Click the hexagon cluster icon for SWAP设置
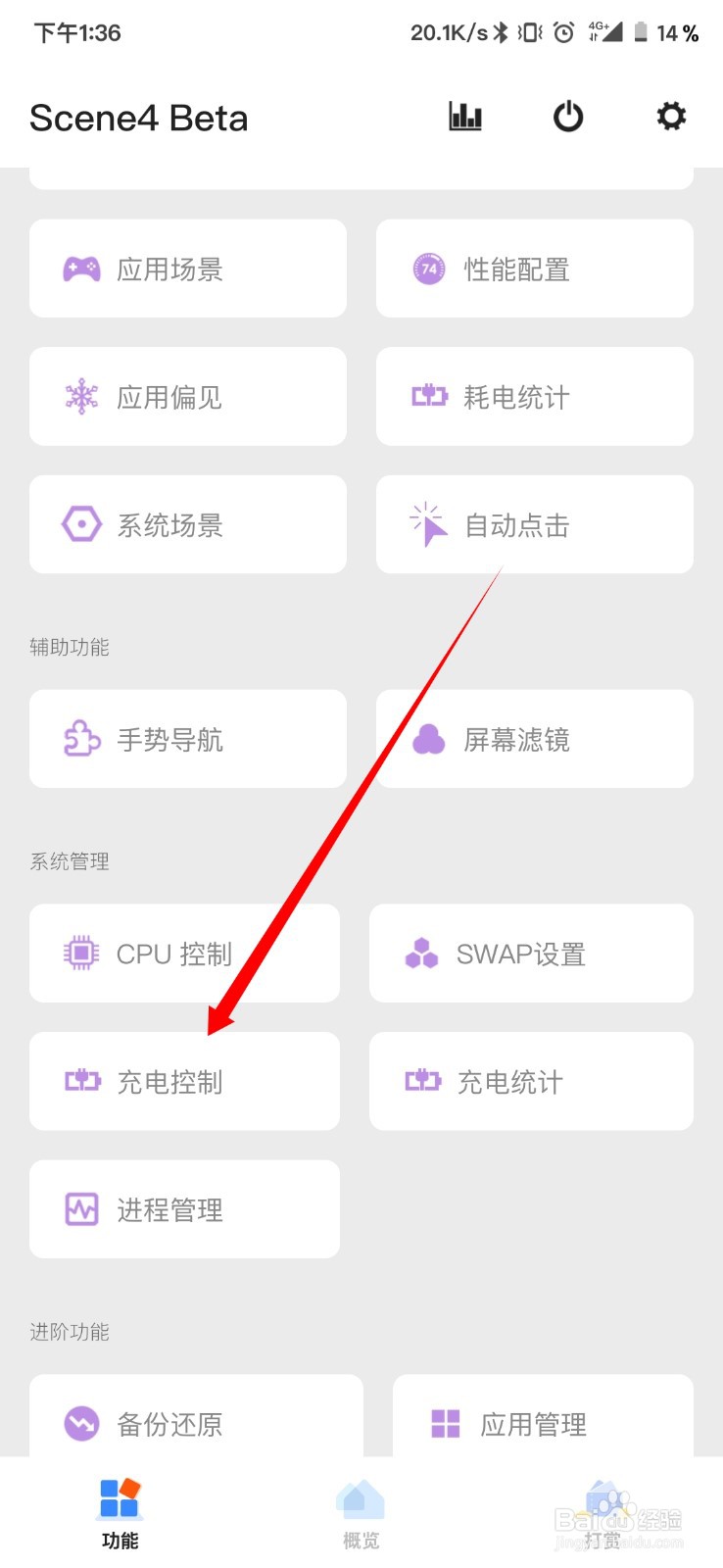Image resolution: width=723 pixels, height=1568 pixels. click(x=421, y=953)
